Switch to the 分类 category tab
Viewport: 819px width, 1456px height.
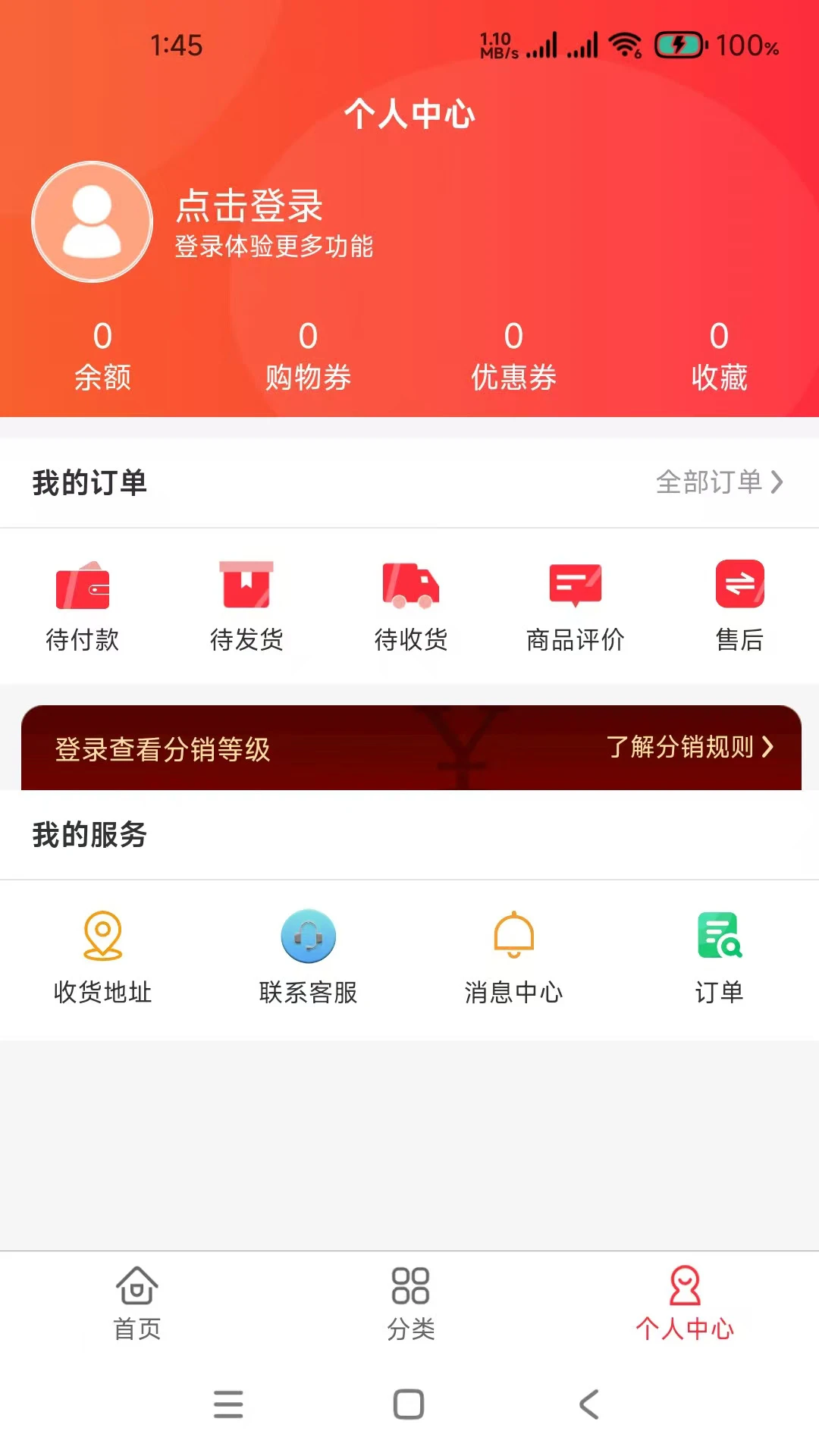pos(409,1301)
